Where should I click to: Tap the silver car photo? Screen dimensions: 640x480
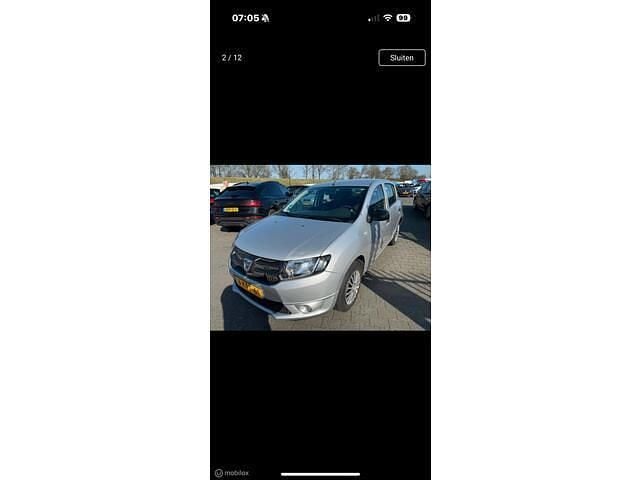pyautogui.click(x=320, y=247)
